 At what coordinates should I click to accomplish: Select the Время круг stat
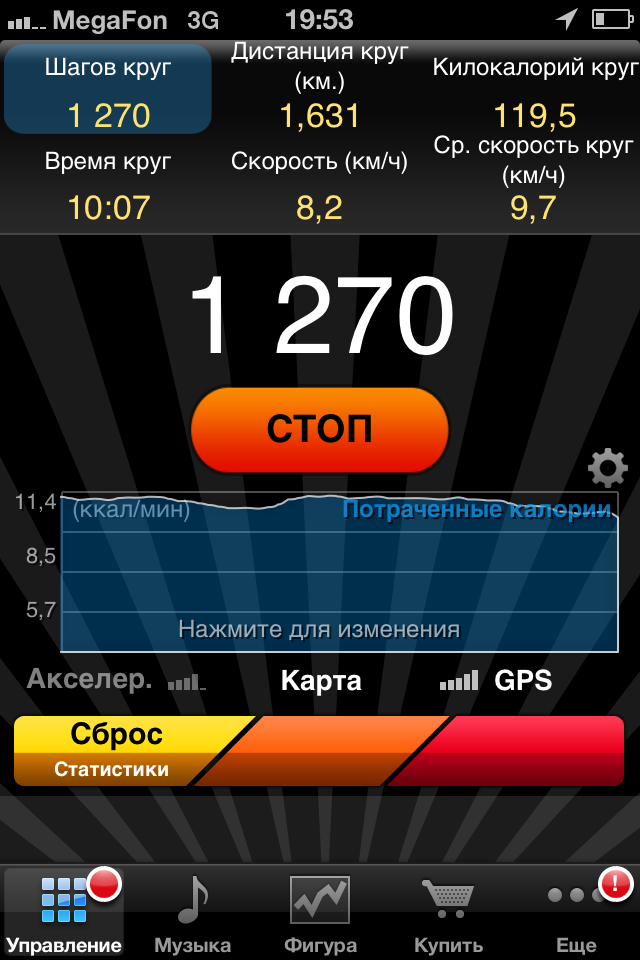108,187
